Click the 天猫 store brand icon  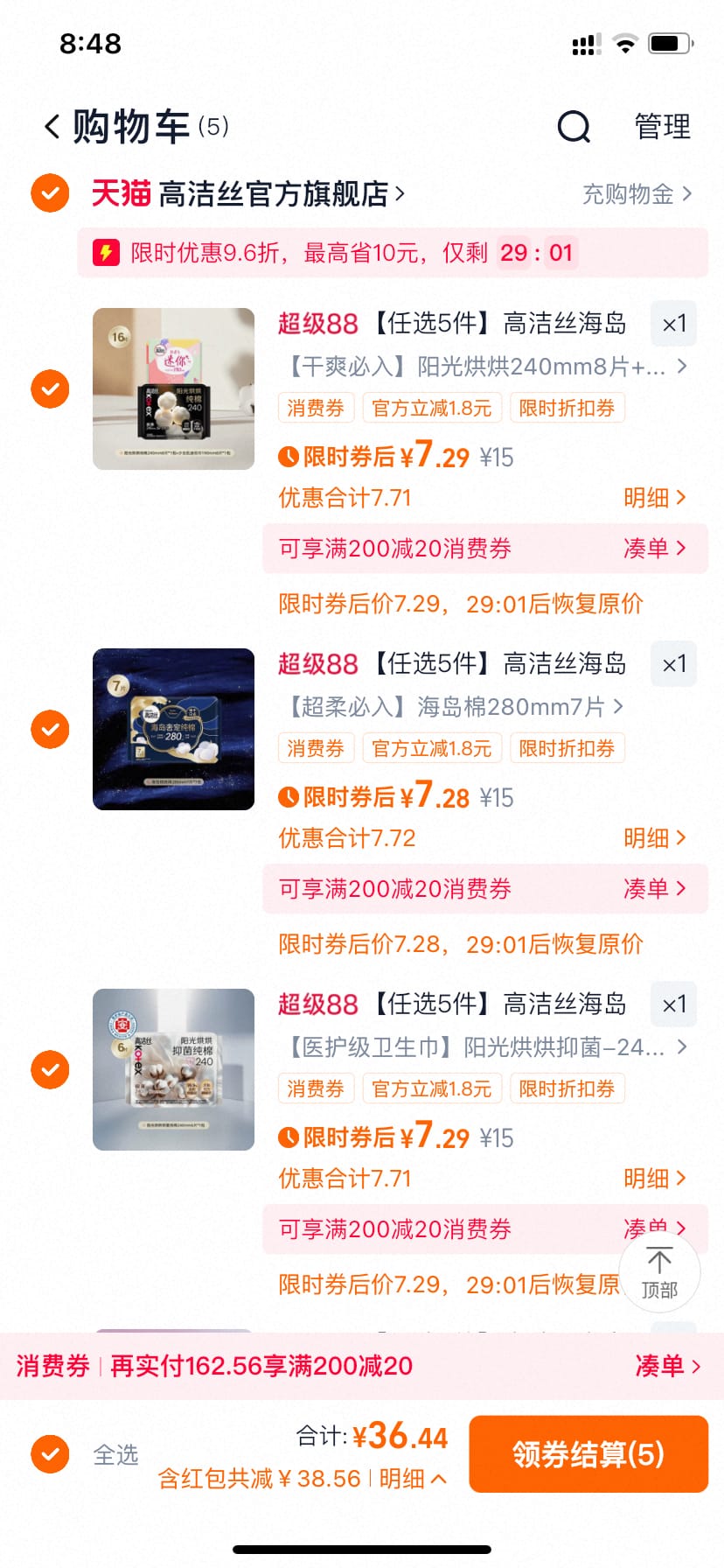click(x=121, y=193)
